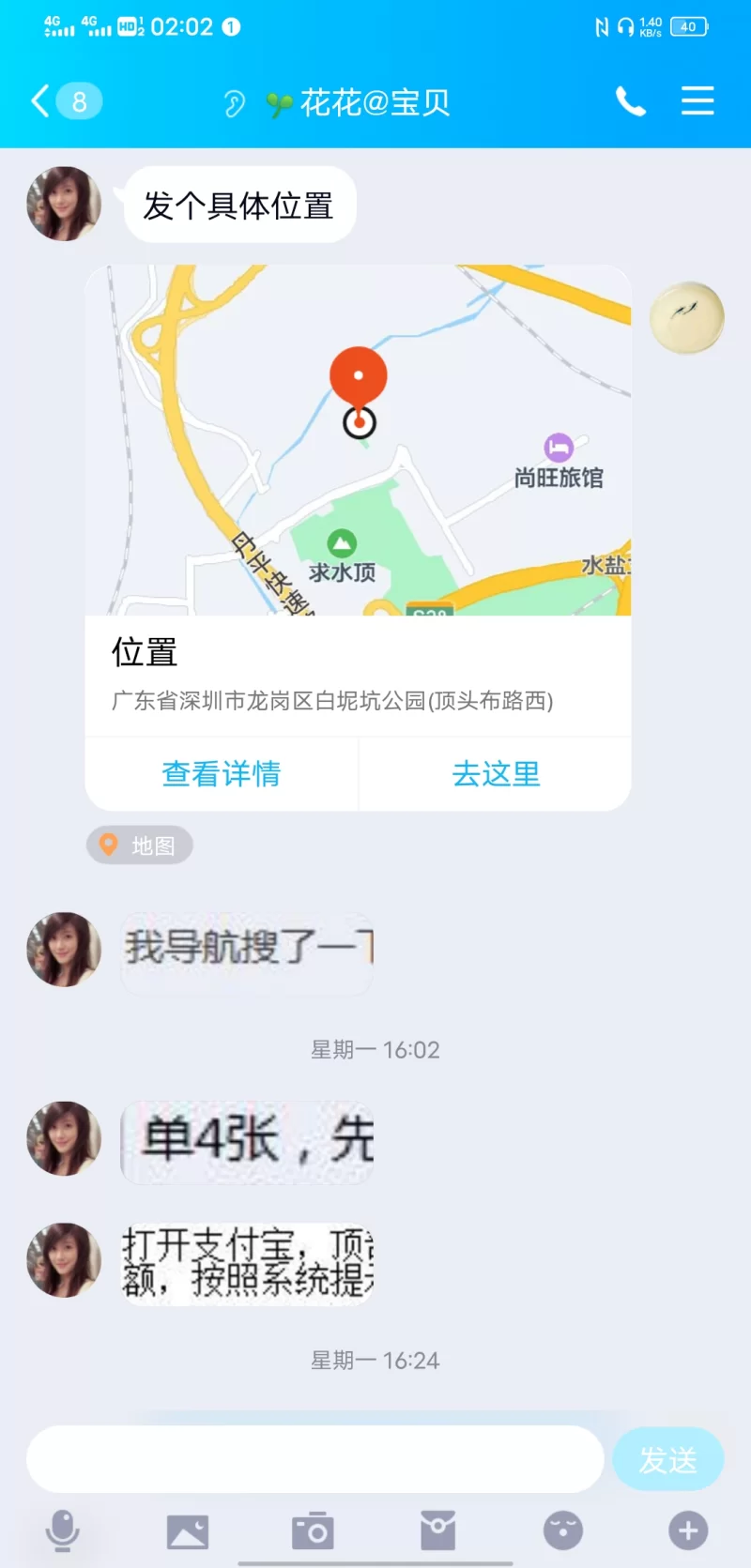Open the emoji sticker panel
The image size is (751, 1568).
(x=563, y=1531)
